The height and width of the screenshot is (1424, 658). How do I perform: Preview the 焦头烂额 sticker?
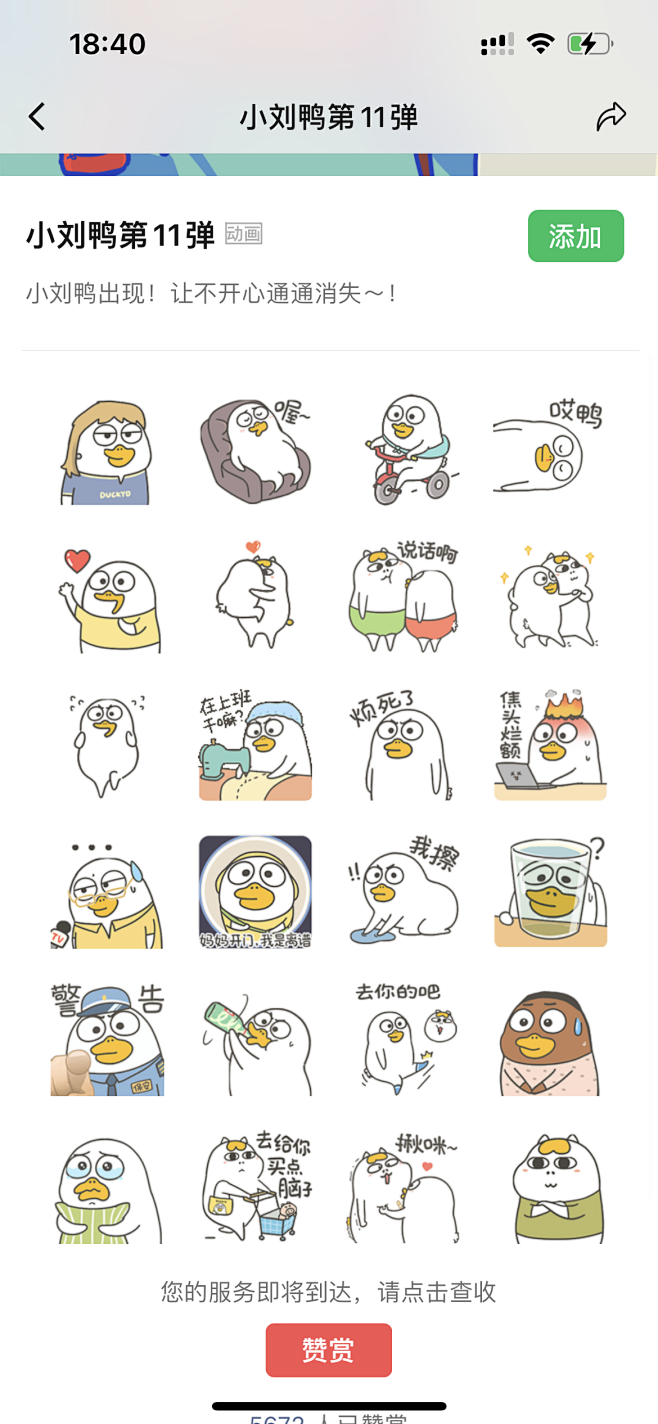click(550, 745)
